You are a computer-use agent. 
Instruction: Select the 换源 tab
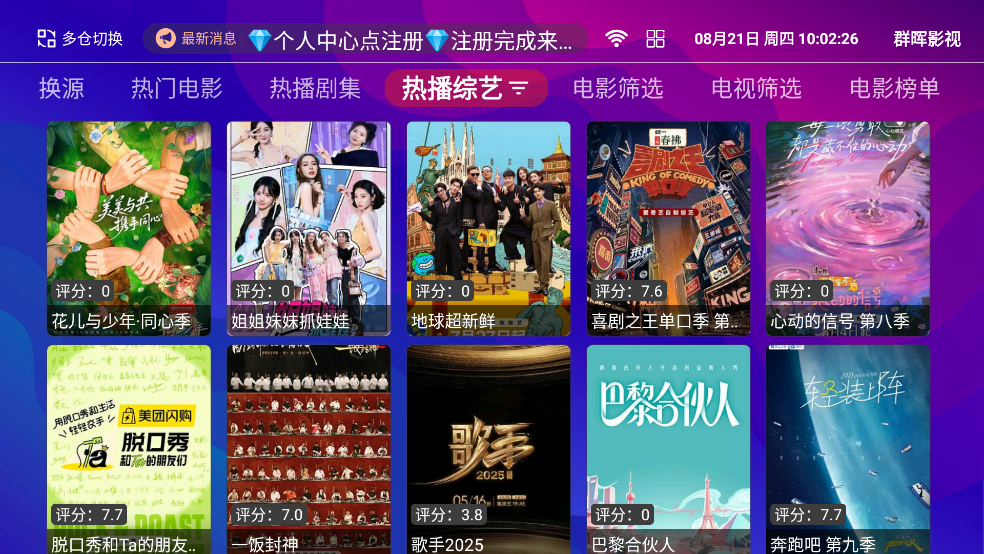pyautogui.click(x=61, y=88)
